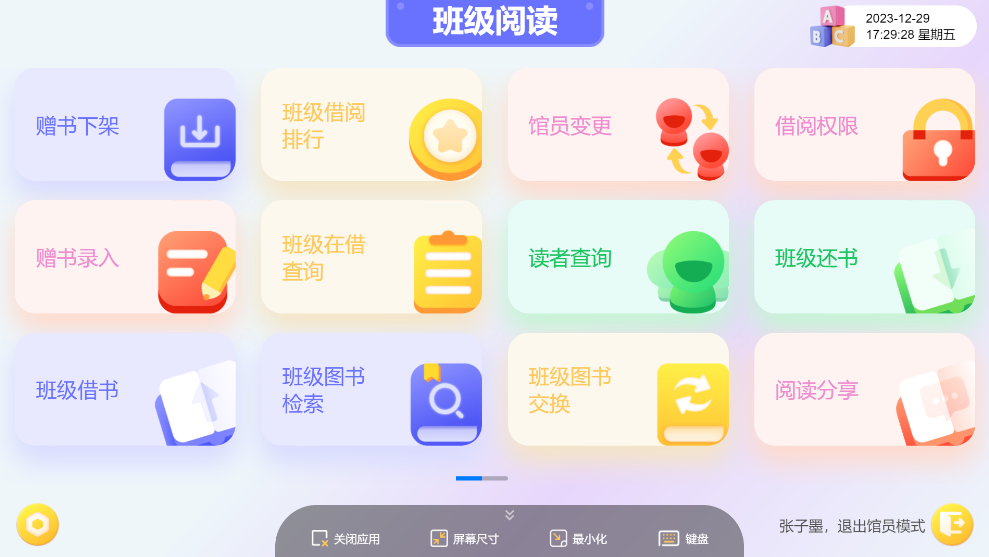Screen dimensions: 989x557
Task: Select the 班级还书 card
Action: tap(864, 257)
